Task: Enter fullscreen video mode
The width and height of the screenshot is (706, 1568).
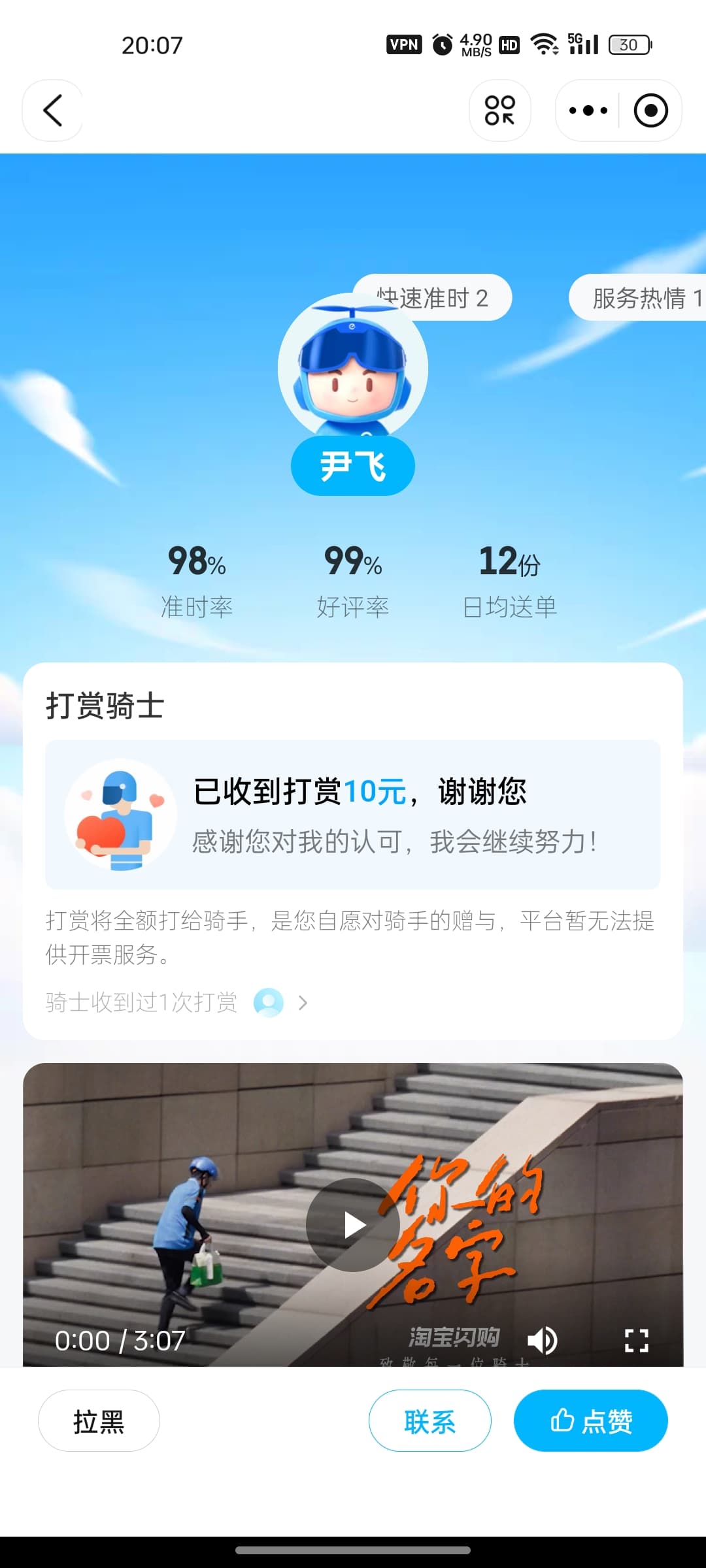Action: click(x=636, y=1341)
